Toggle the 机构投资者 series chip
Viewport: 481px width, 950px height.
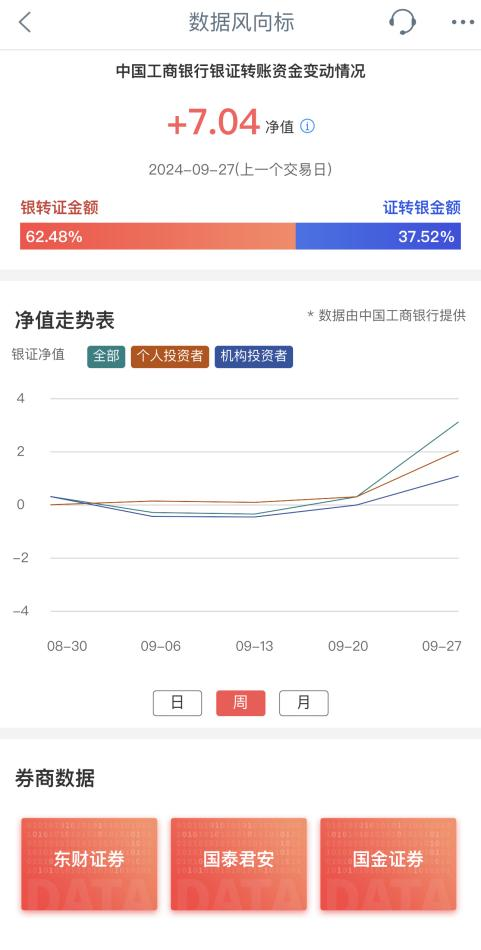(x=254, y=356)
